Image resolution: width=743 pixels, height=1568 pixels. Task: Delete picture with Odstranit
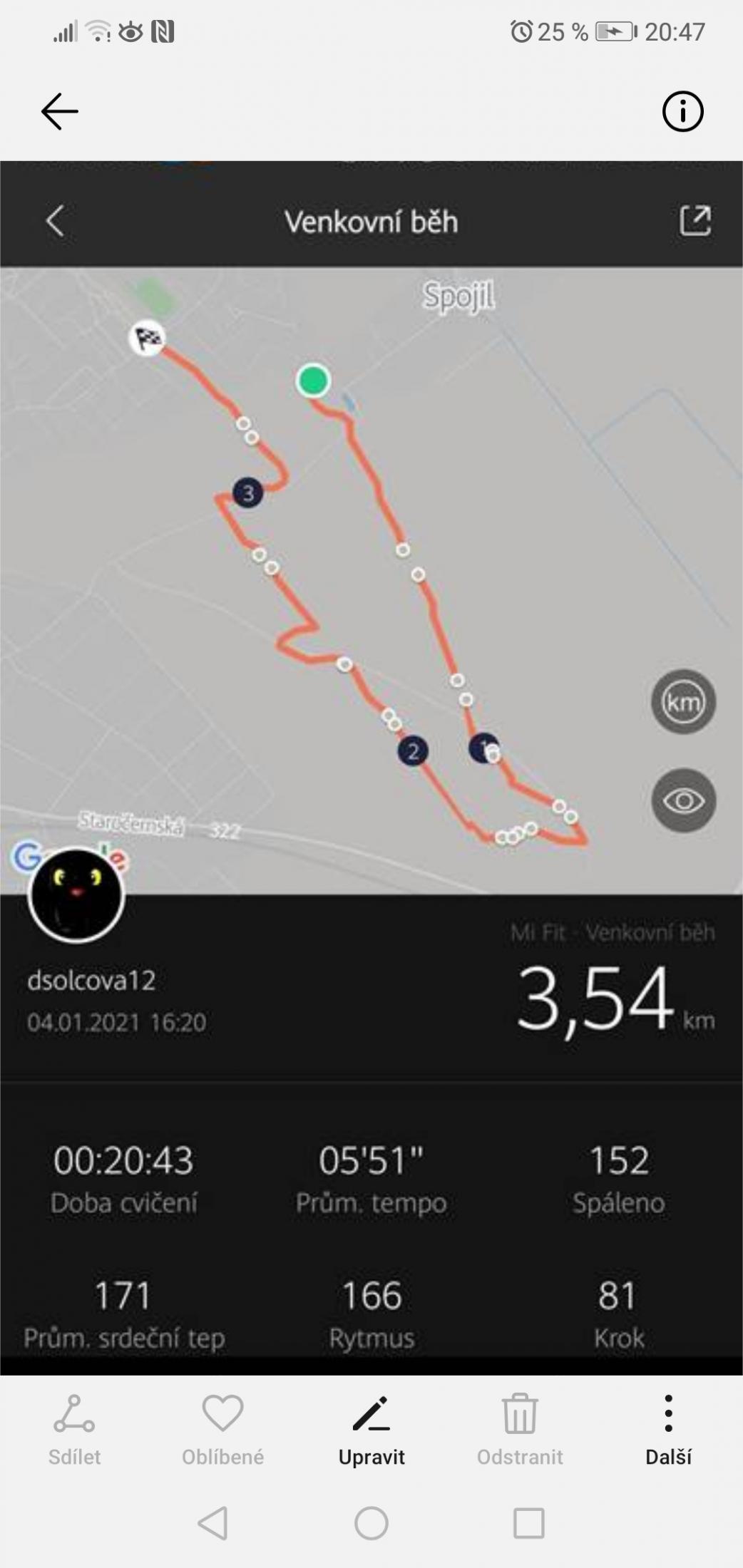tap(520, 1430)
